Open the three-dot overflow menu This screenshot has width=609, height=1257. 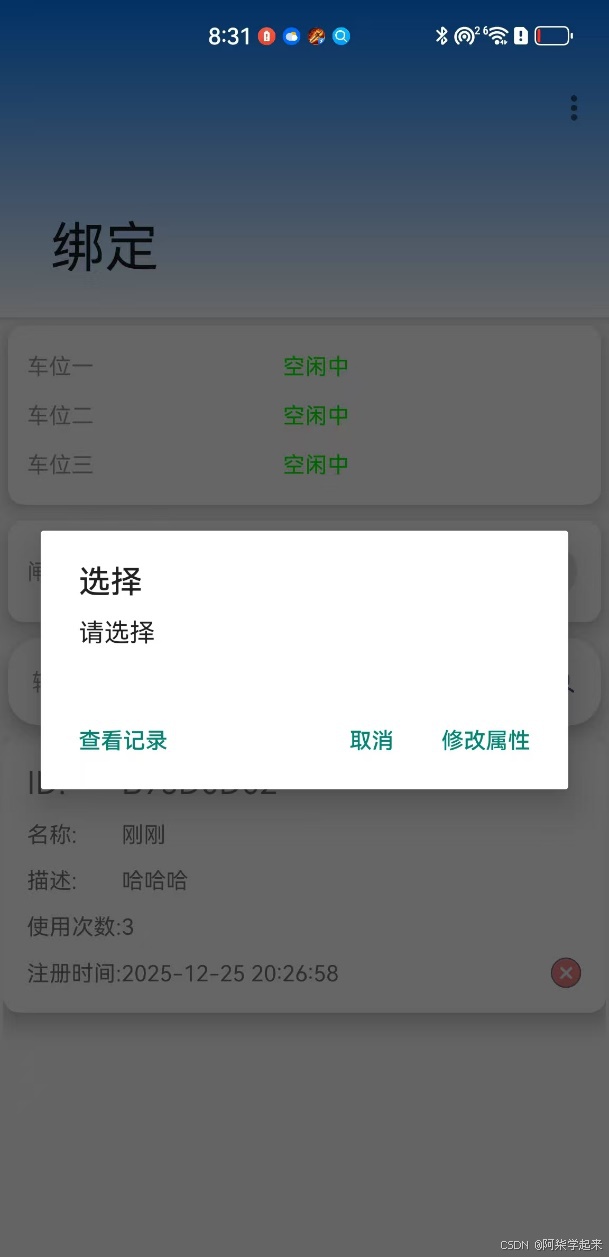[x=573, y=108]
